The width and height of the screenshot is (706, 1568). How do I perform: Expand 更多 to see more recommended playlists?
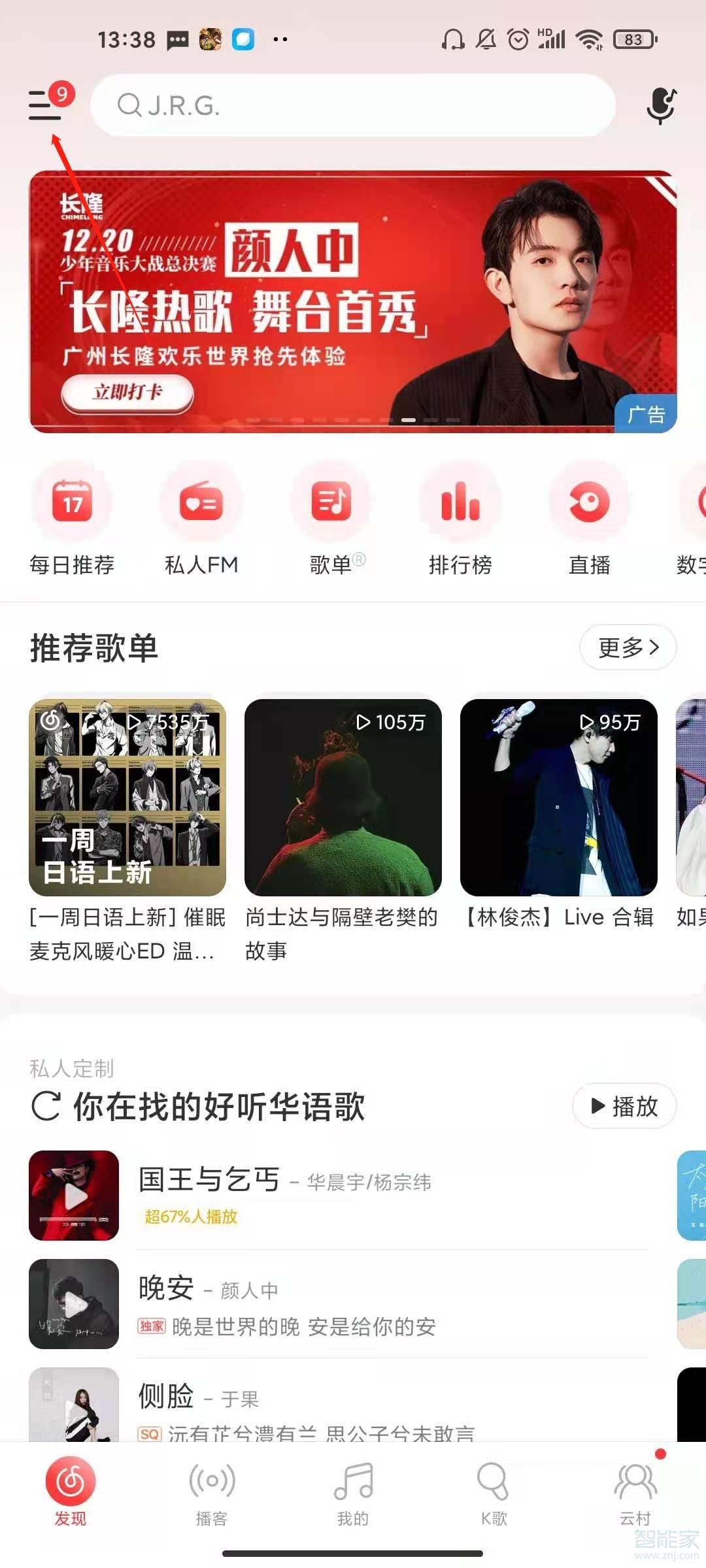(626, 647)
